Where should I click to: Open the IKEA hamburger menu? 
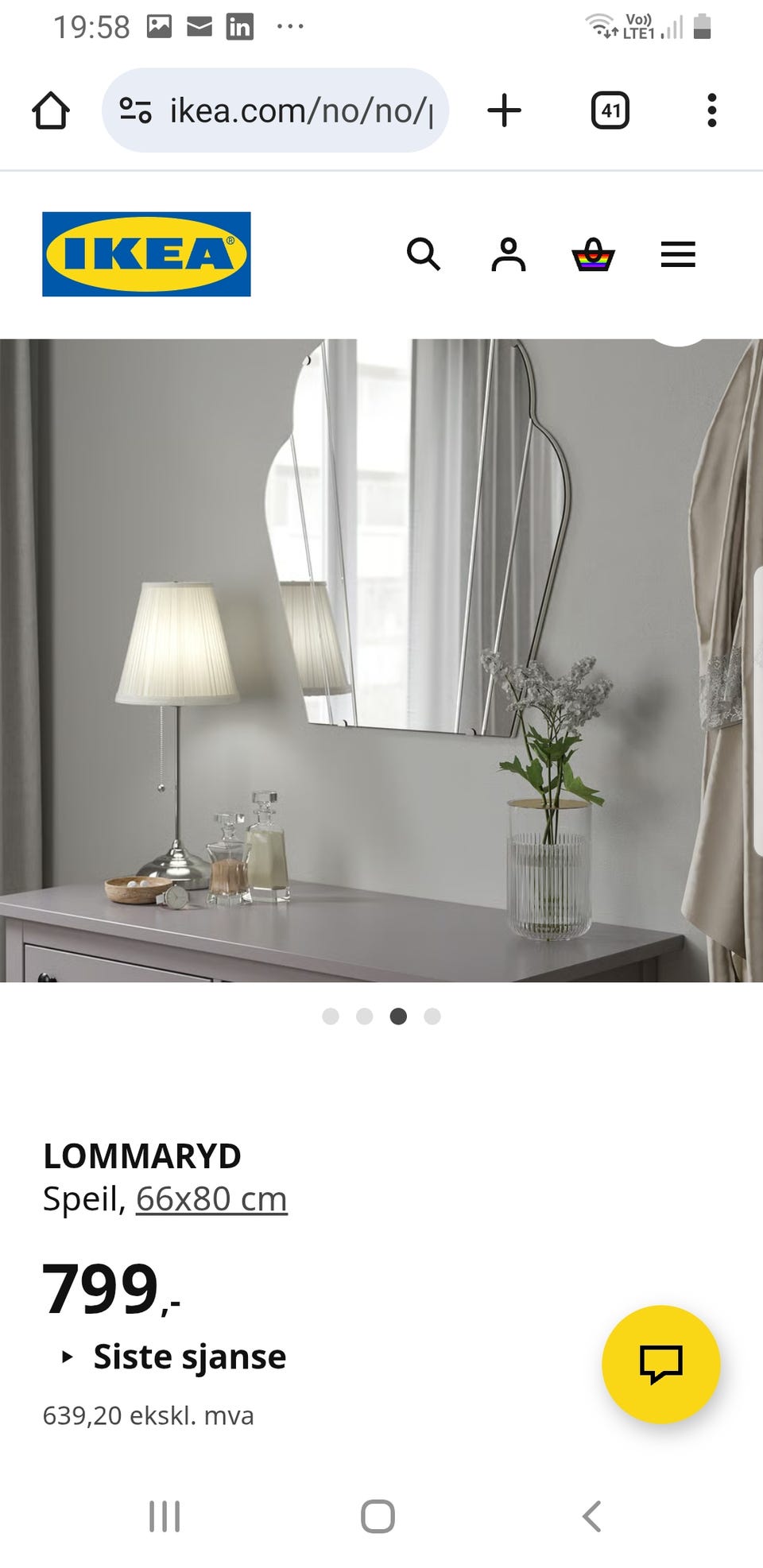coord(677,255)
